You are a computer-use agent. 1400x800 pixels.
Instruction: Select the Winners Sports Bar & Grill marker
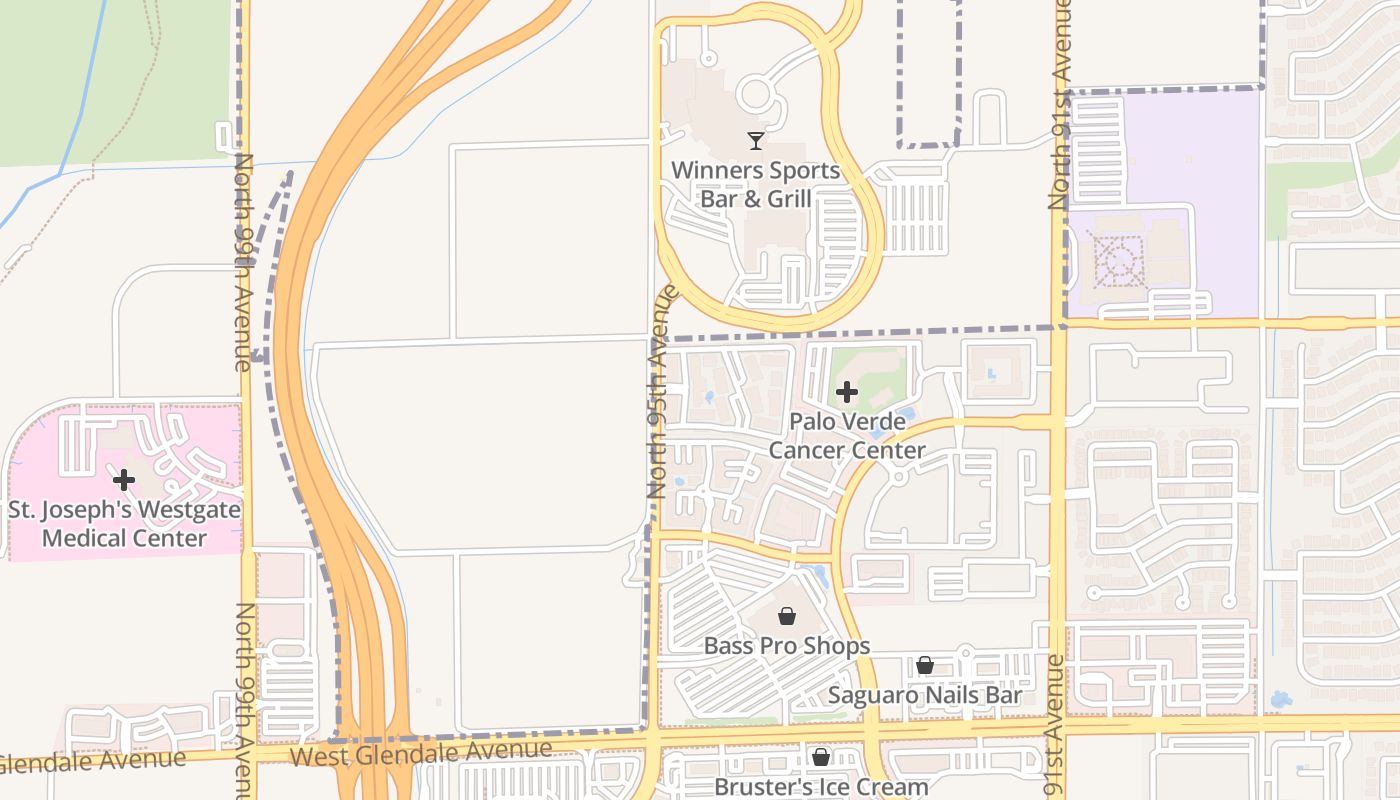pos(756,141)
